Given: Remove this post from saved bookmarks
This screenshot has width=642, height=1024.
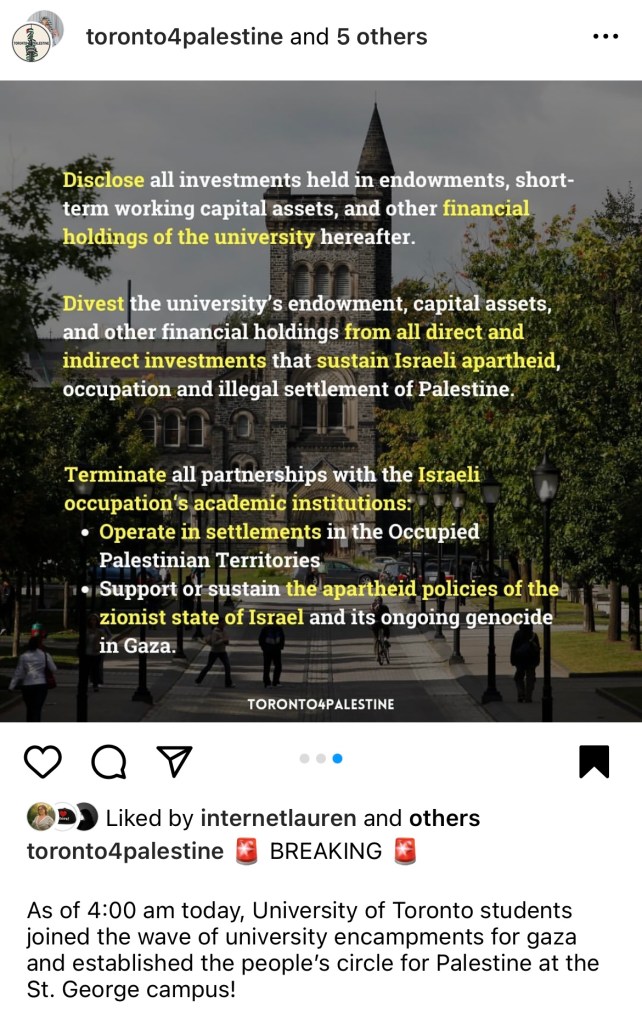Looking at the screenshot, I should (x=594, y=761).
